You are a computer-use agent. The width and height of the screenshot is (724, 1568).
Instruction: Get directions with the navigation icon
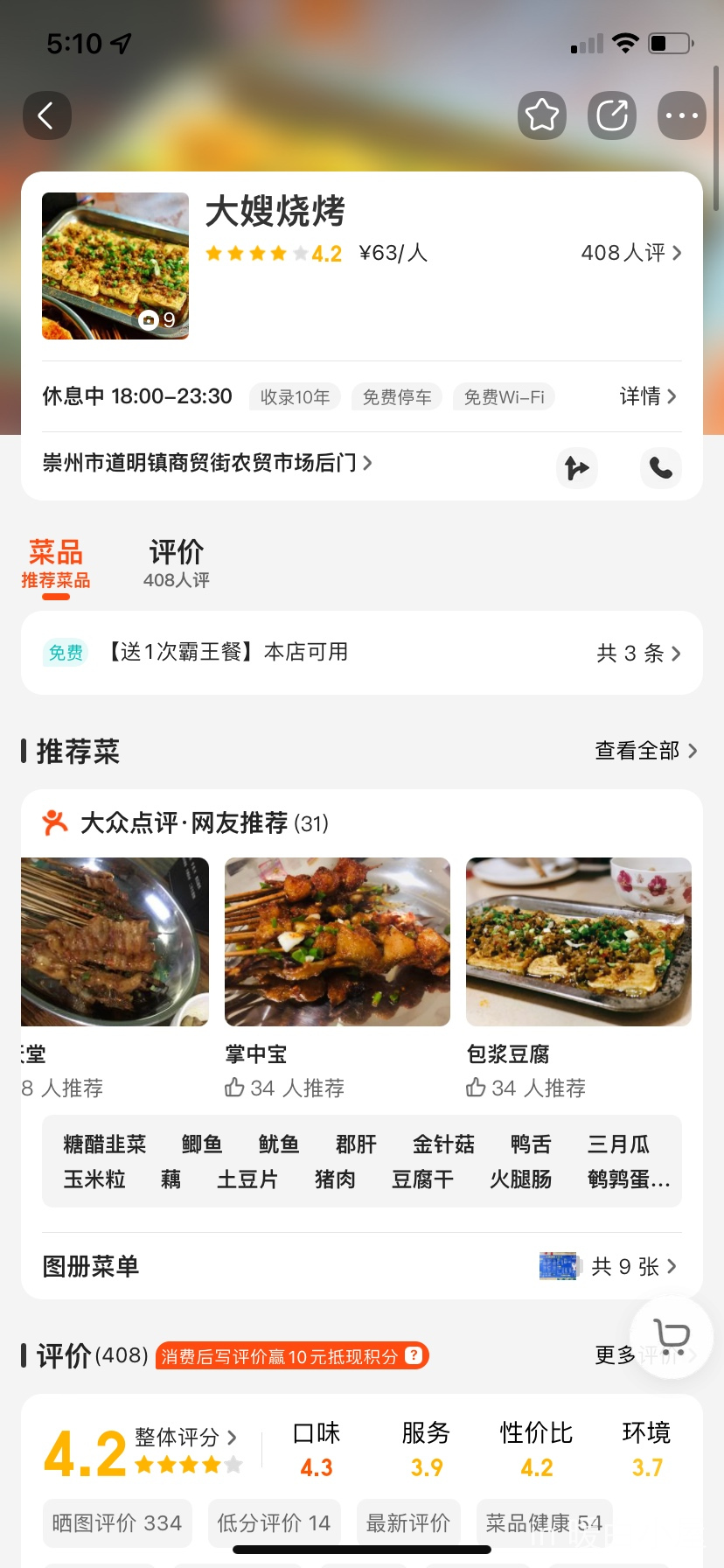(577, 468)
